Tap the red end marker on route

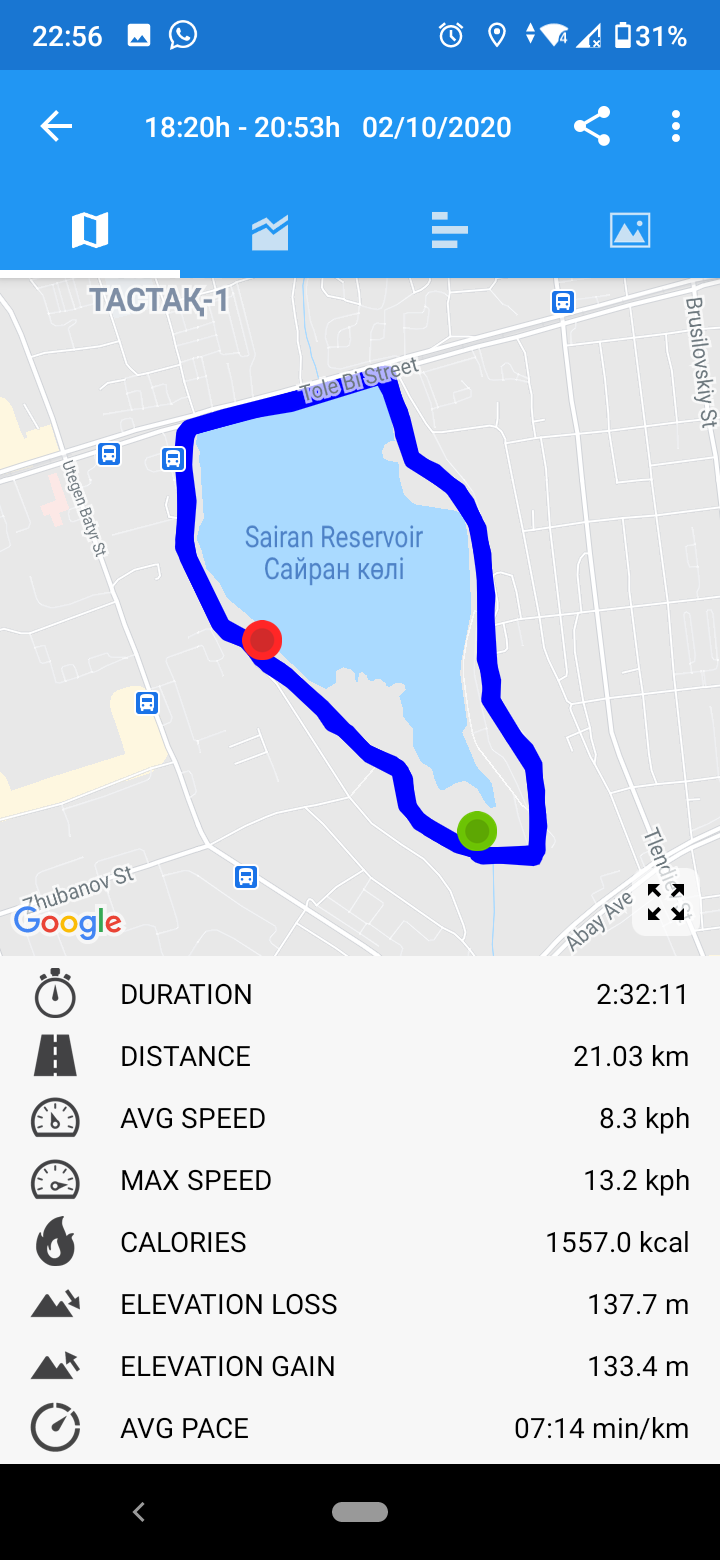(262, 639)
